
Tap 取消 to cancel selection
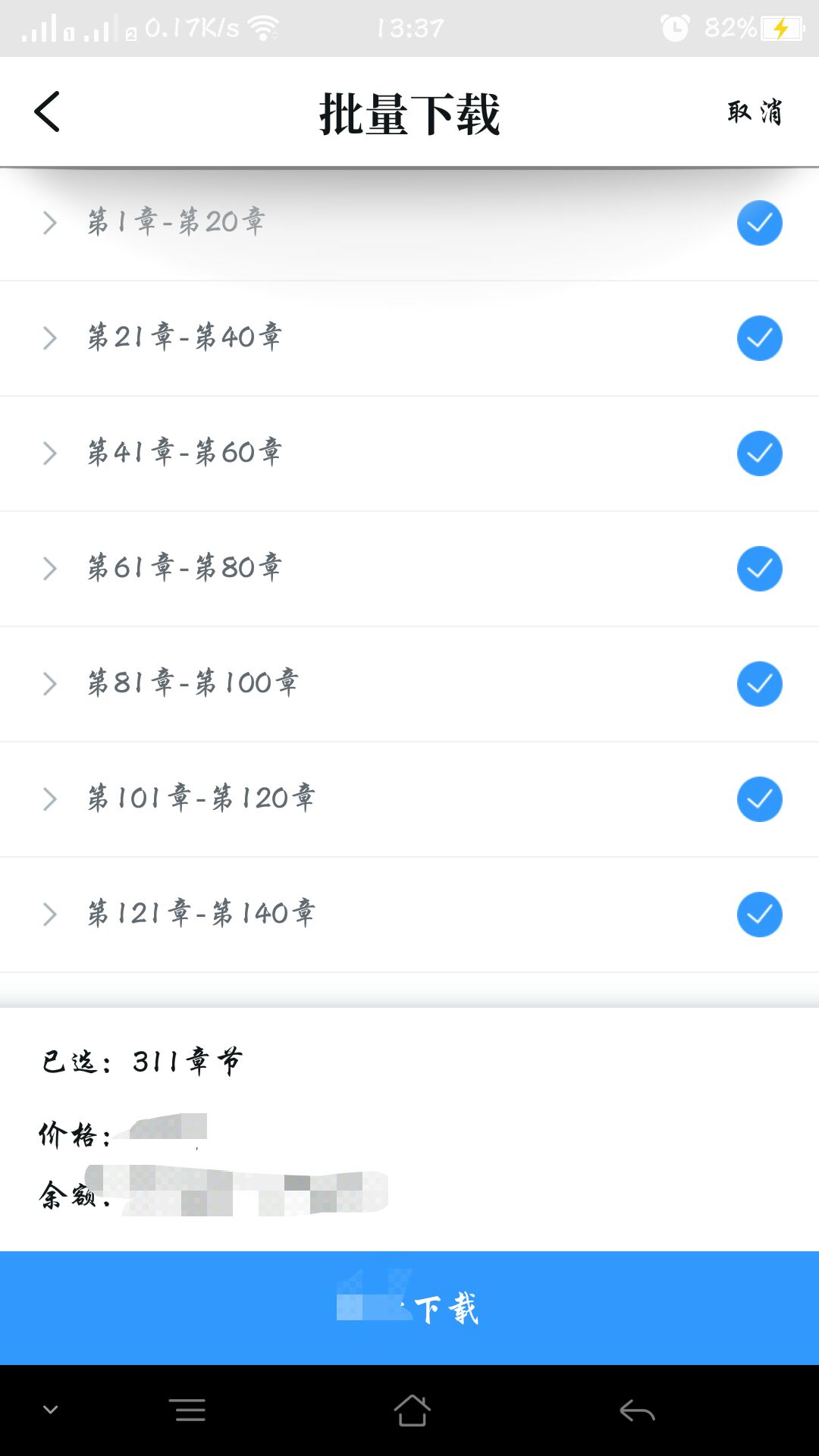tap(755, 112)
